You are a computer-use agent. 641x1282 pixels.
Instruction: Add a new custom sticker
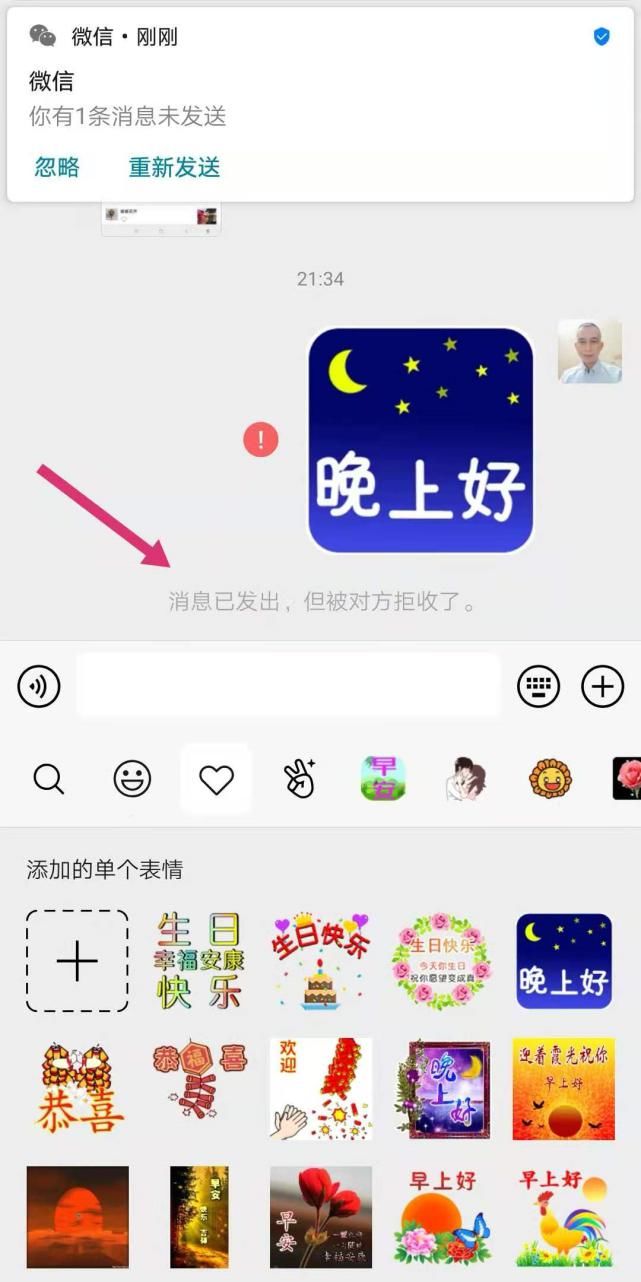click(x=77, y=961)
